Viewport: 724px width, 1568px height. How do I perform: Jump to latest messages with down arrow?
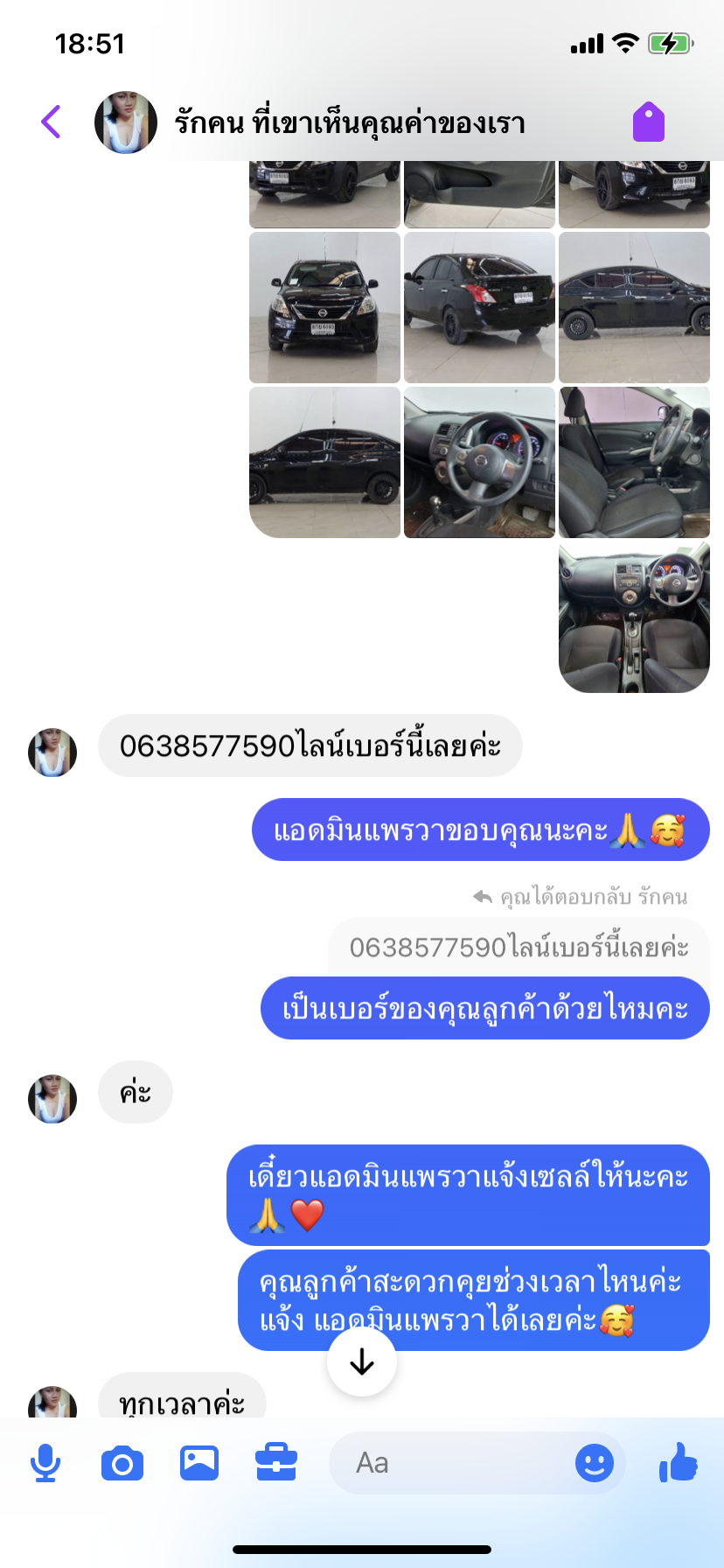pos(362,1362)
